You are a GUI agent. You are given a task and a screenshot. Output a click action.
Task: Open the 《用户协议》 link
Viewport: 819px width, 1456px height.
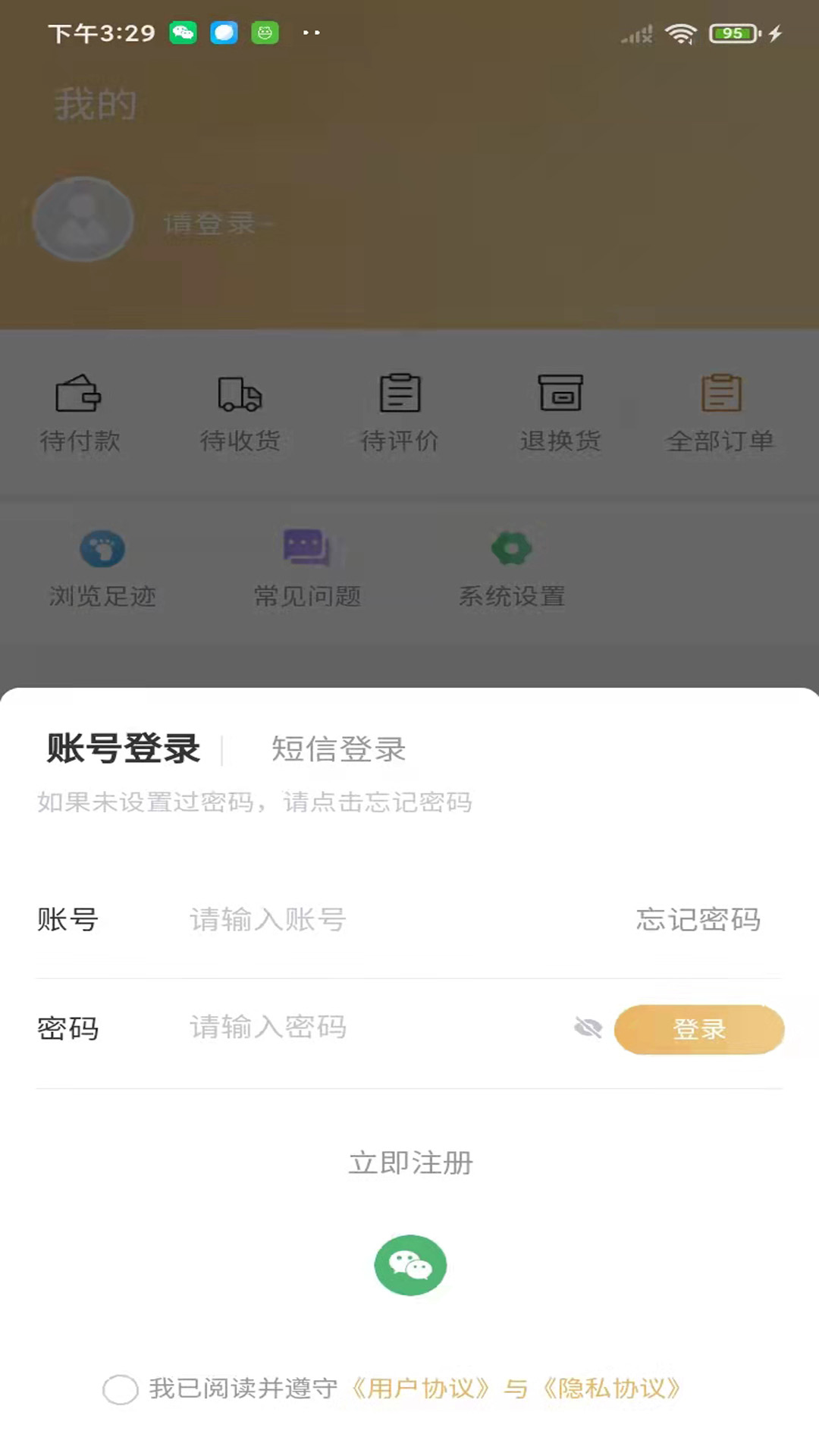[420, 1389]
